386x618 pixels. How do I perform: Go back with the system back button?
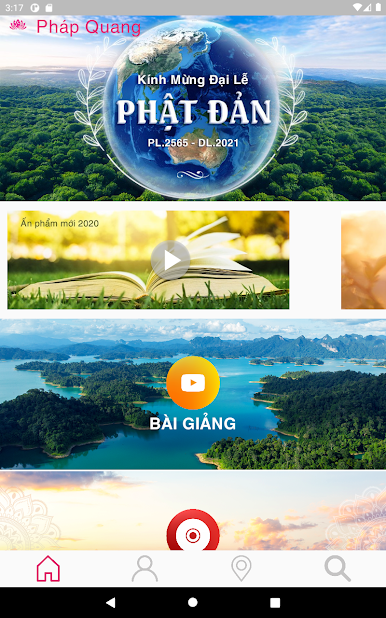click(111, 602)
